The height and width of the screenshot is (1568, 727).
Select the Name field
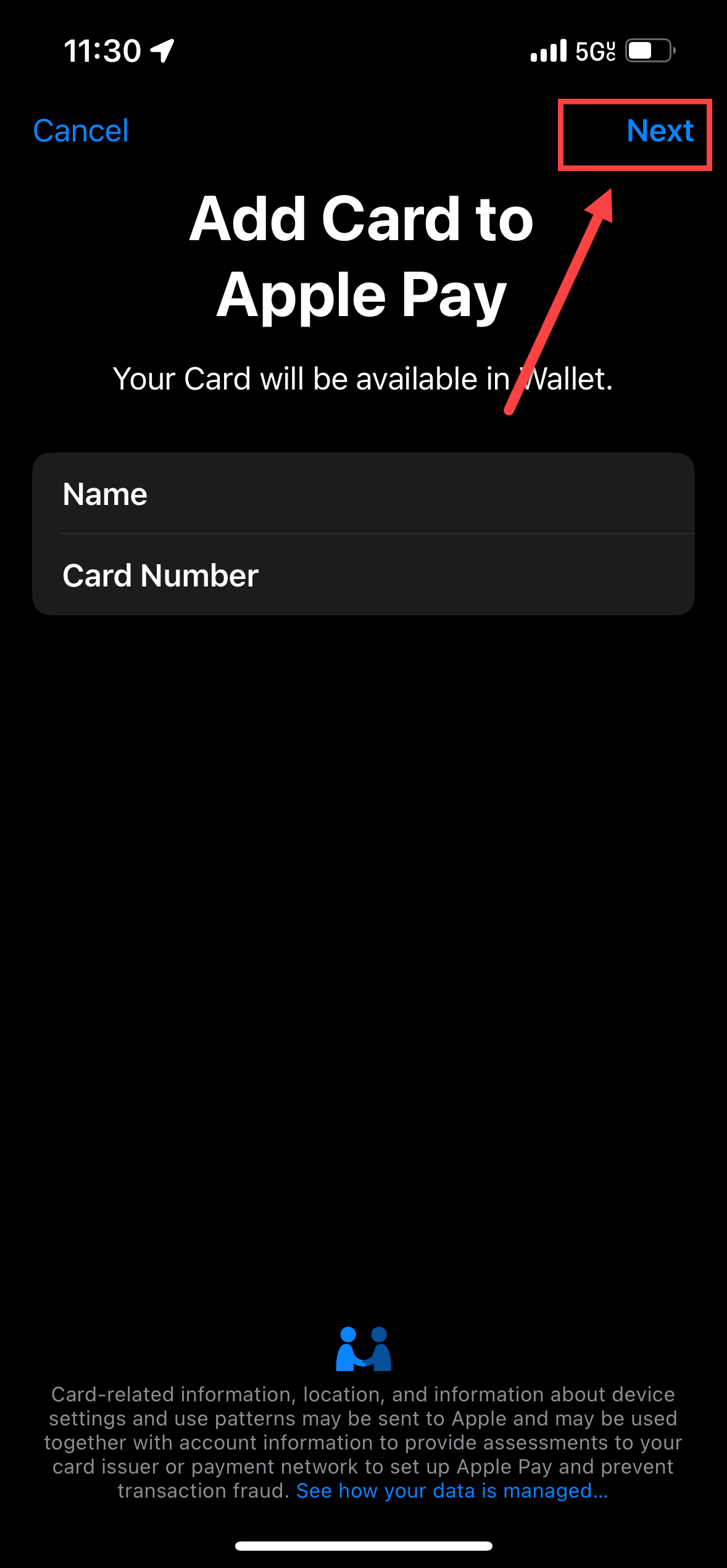pyautogui.click(x=363, y=494)
